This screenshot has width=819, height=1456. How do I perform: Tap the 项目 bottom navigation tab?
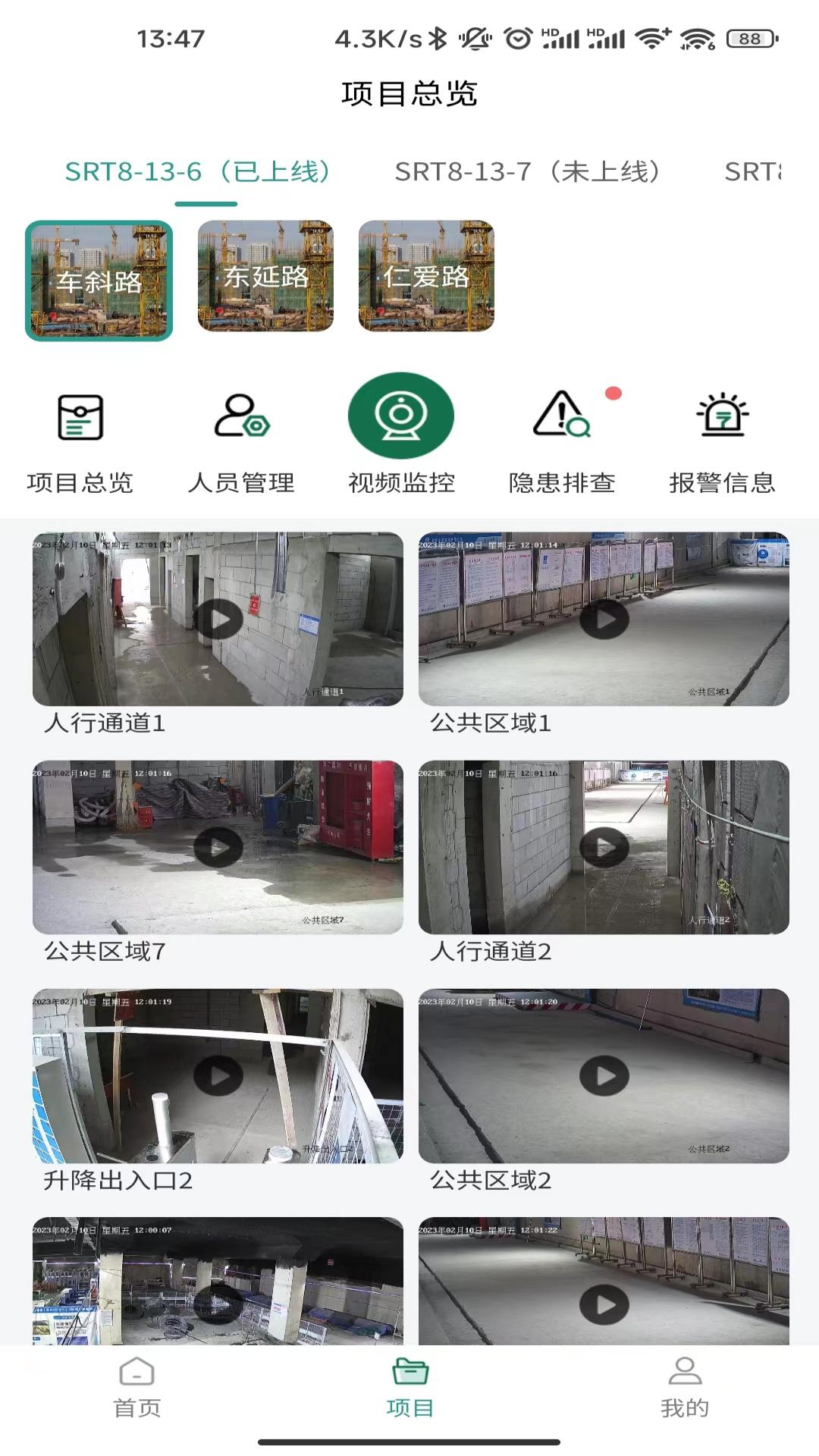pyautogui.click(x=410, y=1388)
